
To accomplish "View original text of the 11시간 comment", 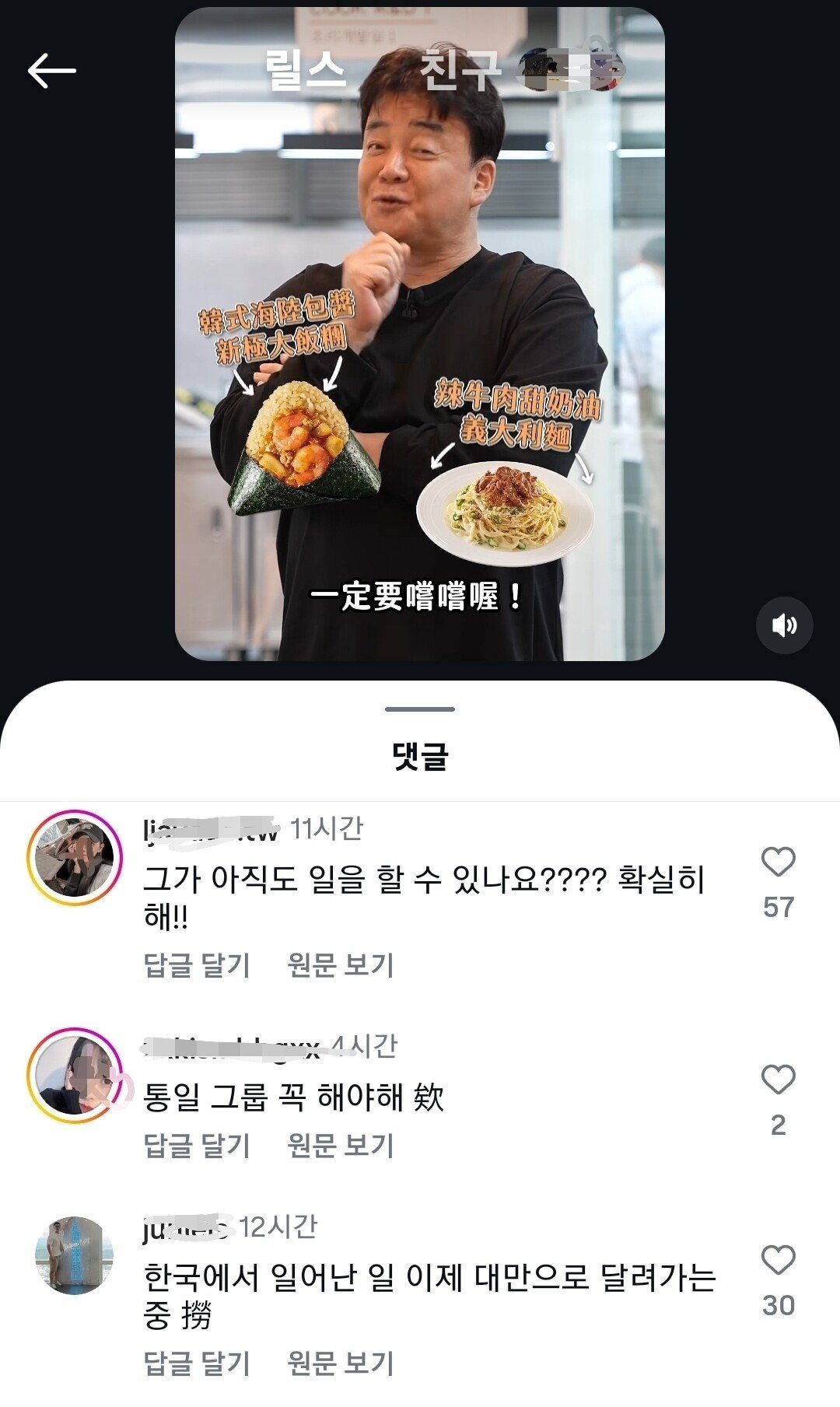I will coord(341,965).
